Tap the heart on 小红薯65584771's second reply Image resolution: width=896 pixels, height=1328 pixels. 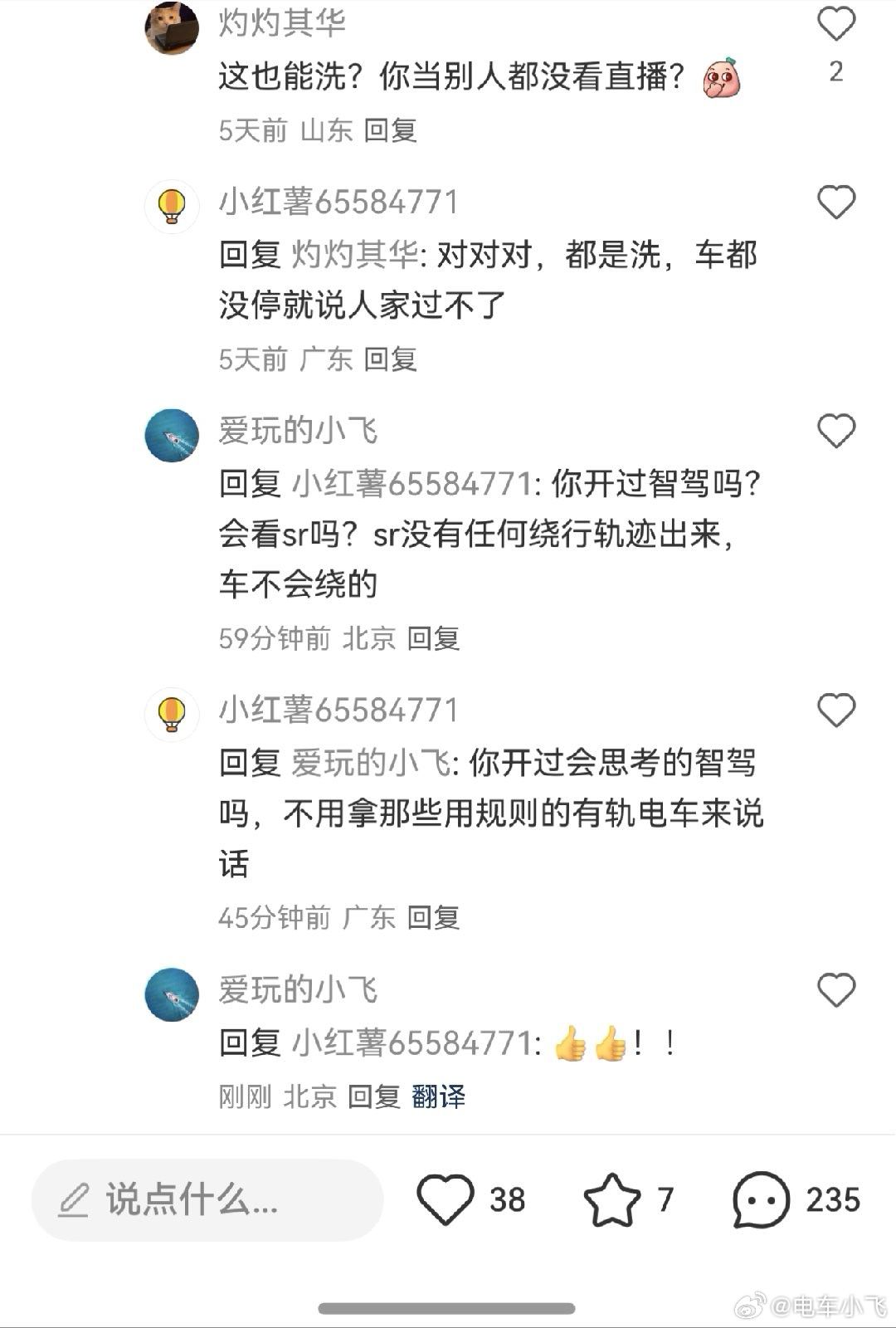(836, 710)
